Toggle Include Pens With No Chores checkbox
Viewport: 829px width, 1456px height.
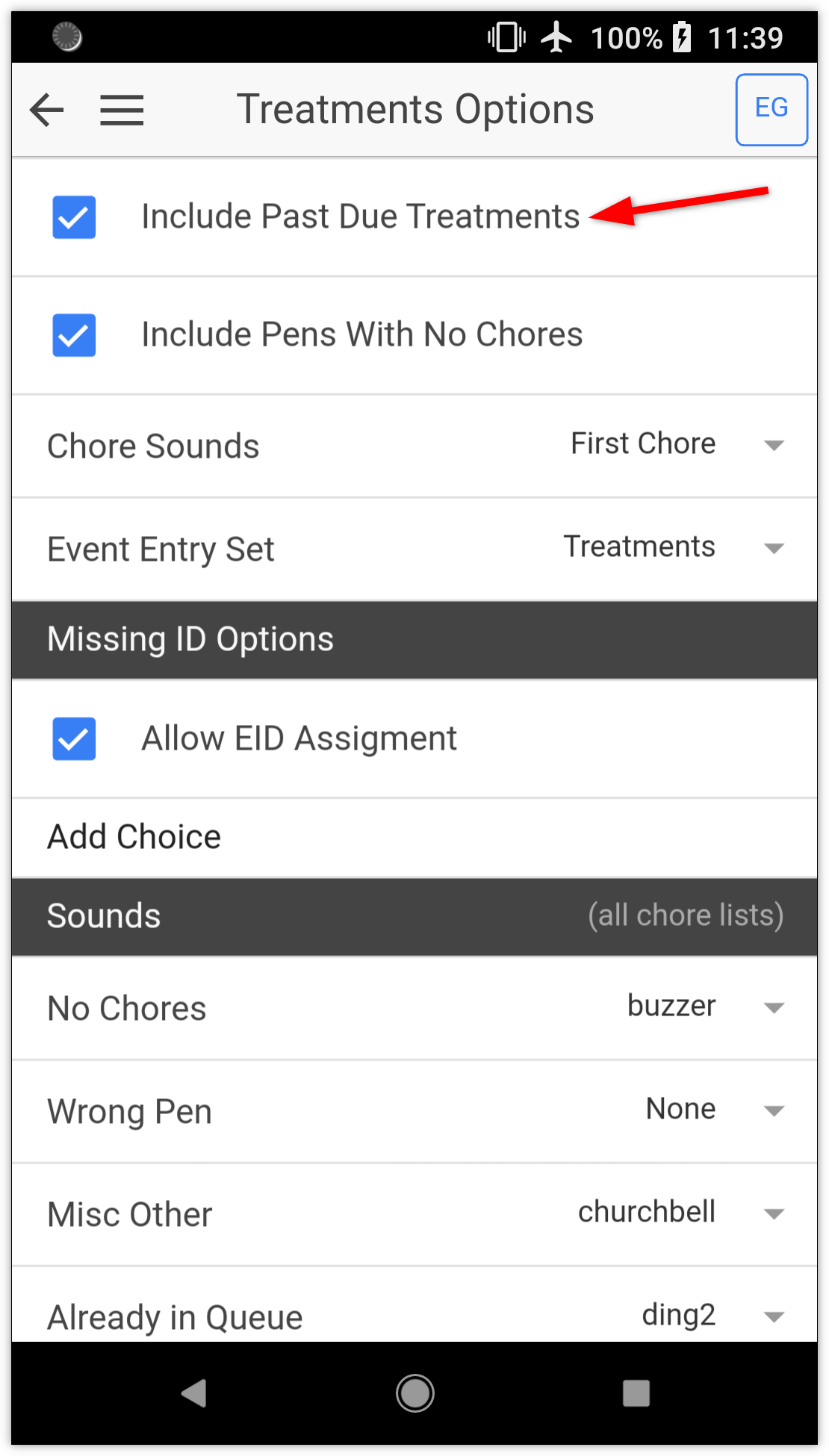tap(74, 335)
